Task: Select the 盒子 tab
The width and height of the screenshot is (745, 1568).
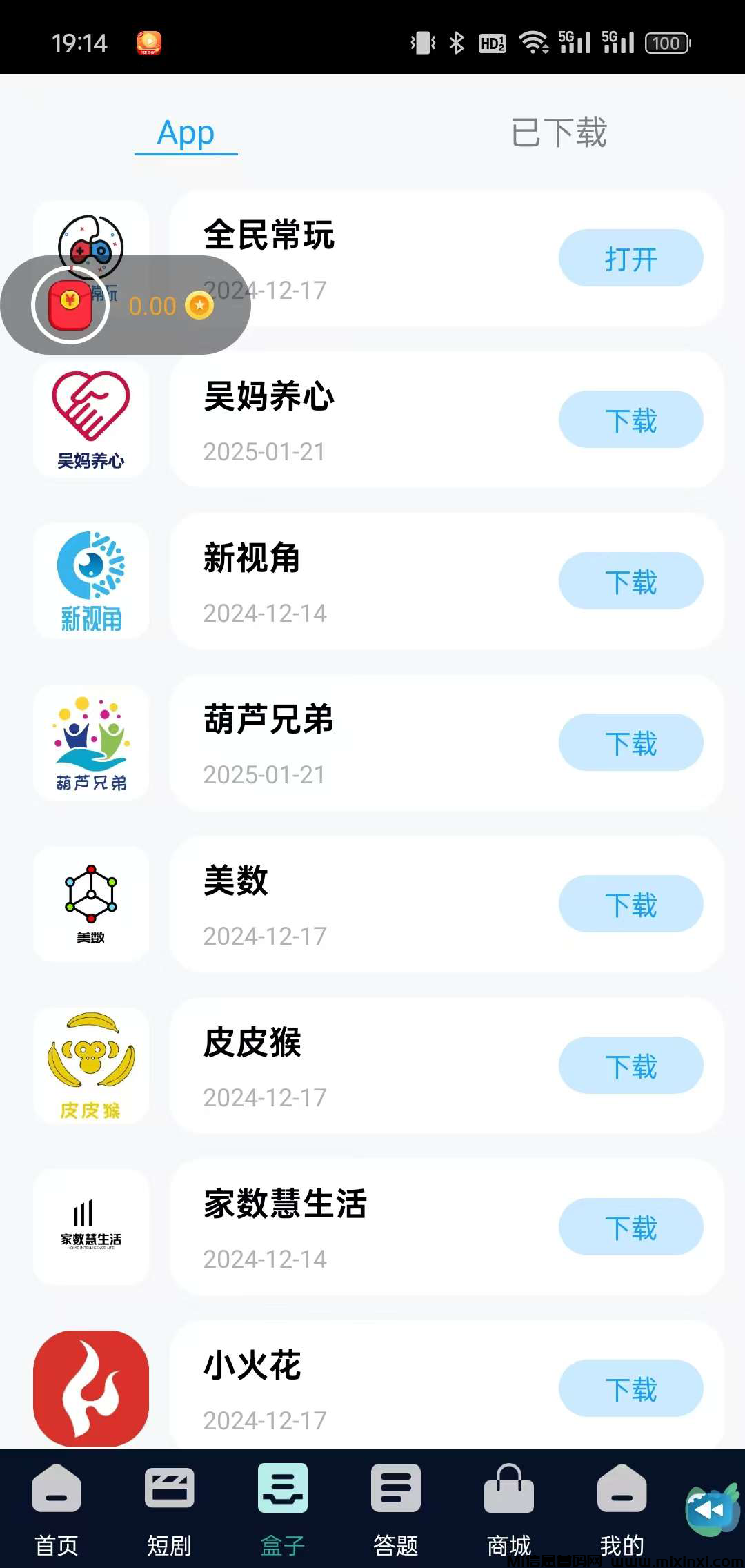Action: [283, 1510]
